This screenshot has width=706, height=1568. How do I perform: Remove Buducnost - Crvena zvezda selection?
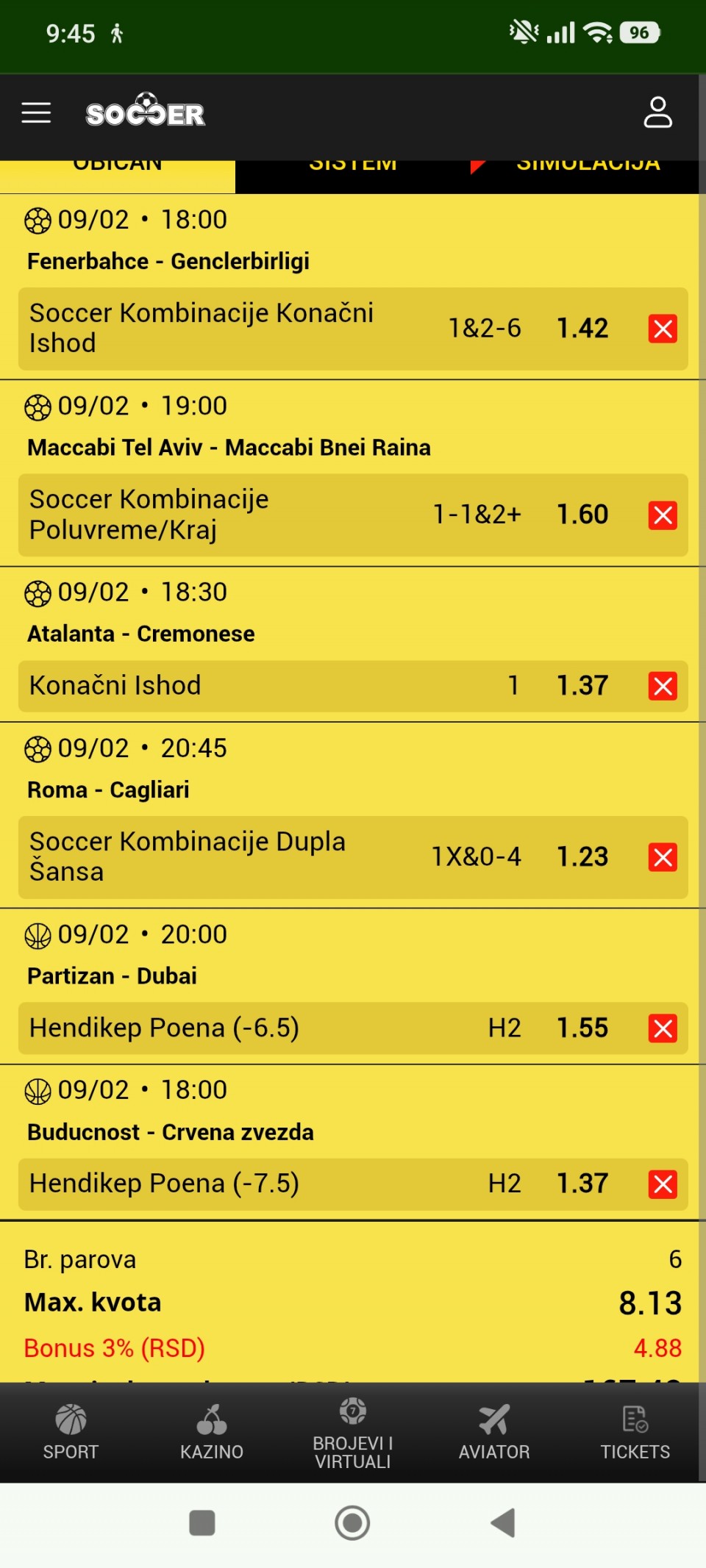(x=662, y=1184)
